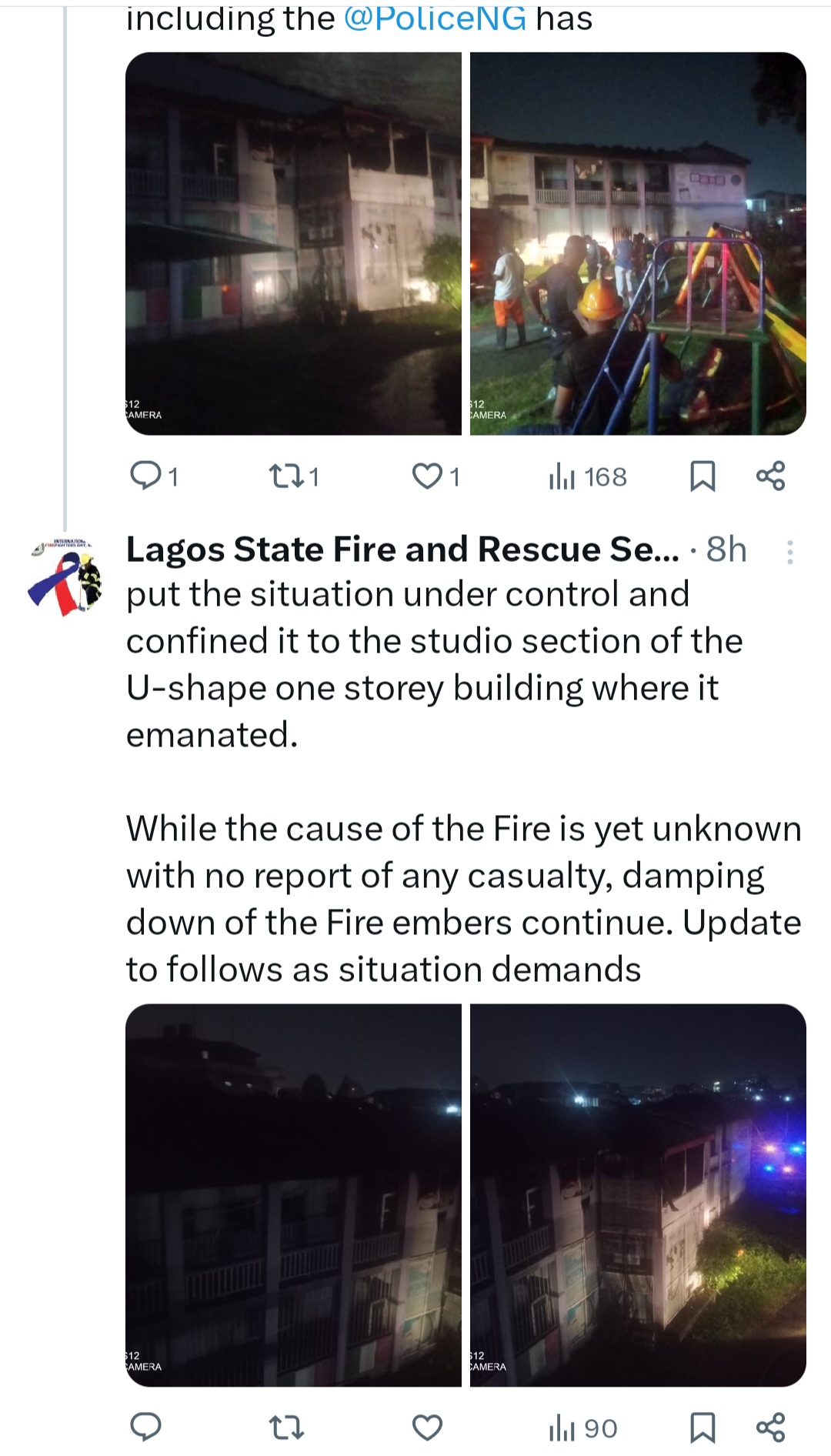Viewport: 831px width, 1456px height.
Task: Reply to the tweet with 90 views
Action: point(145,1428)
